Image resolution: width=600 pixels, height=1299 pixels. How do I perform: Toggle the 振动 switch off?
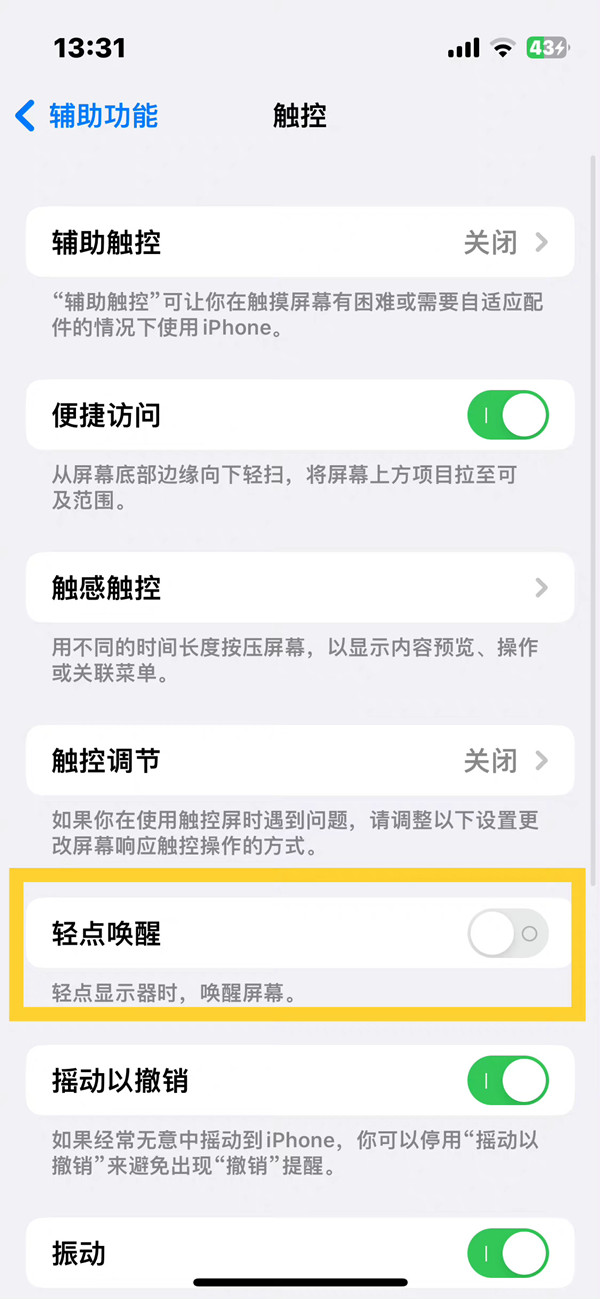(508, 1253)
